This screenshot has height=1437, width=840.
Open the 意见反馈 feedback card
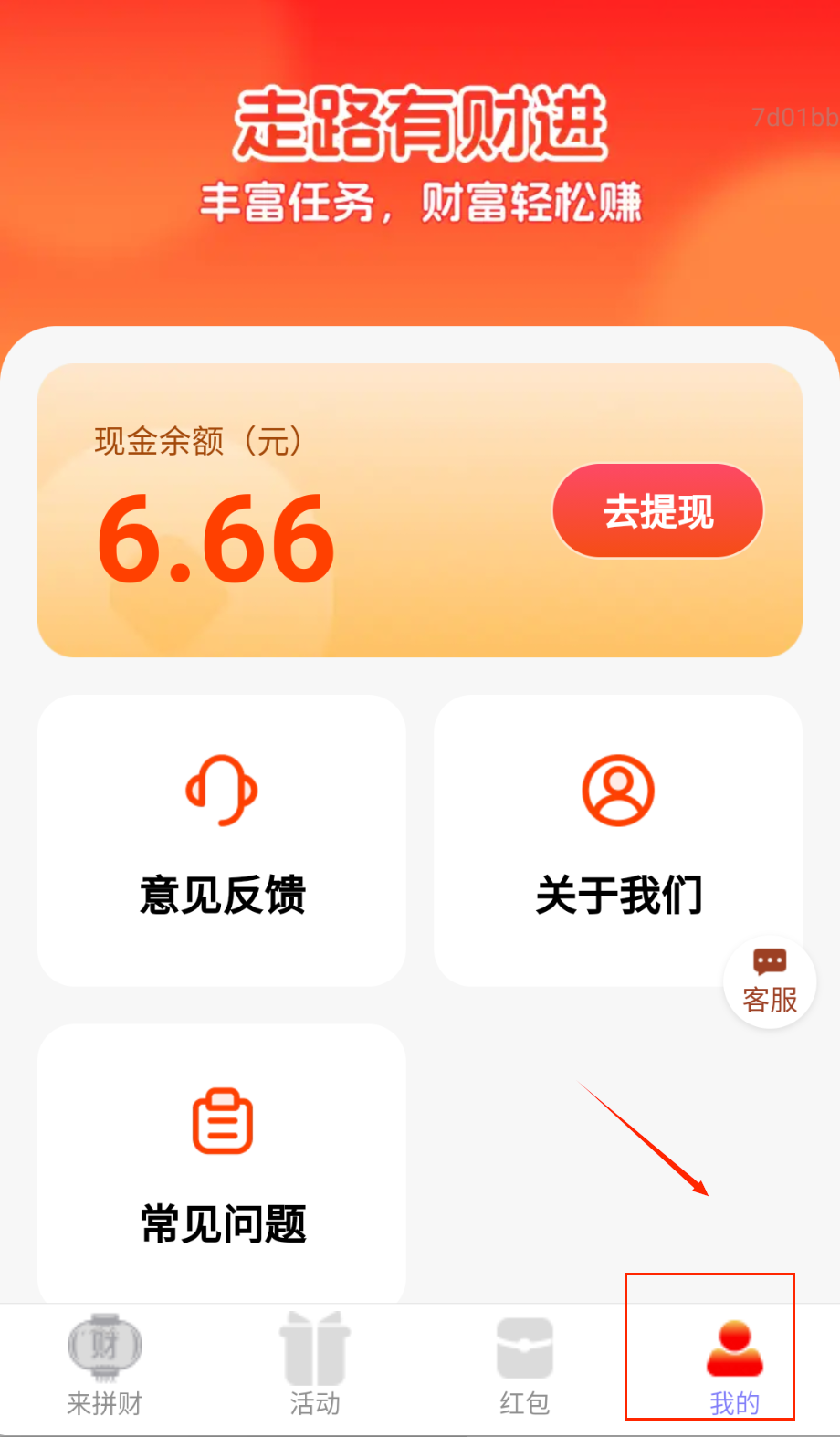click(222, 840)
